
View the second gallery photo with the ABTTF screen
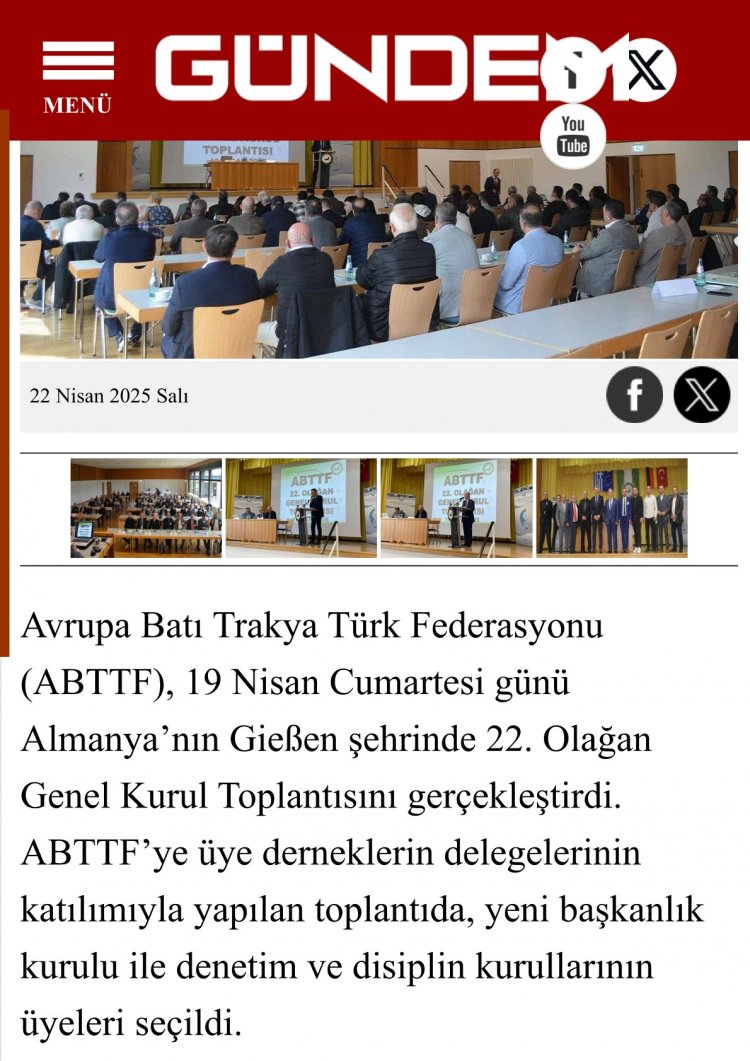pyautogui.click(x=301, y=507)
